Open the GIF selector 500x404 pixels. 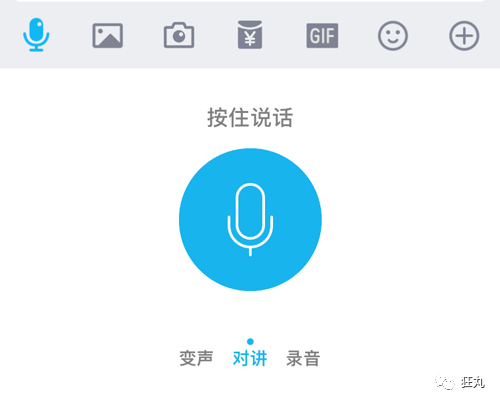pyautogui.click(x=322, y=36)
